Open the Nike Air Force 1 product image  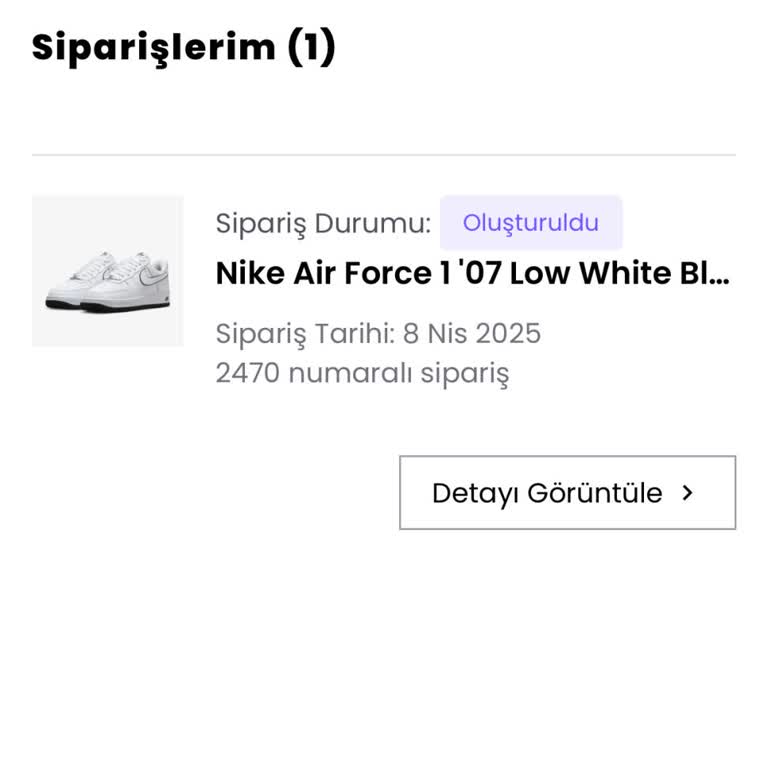(108, 271)
